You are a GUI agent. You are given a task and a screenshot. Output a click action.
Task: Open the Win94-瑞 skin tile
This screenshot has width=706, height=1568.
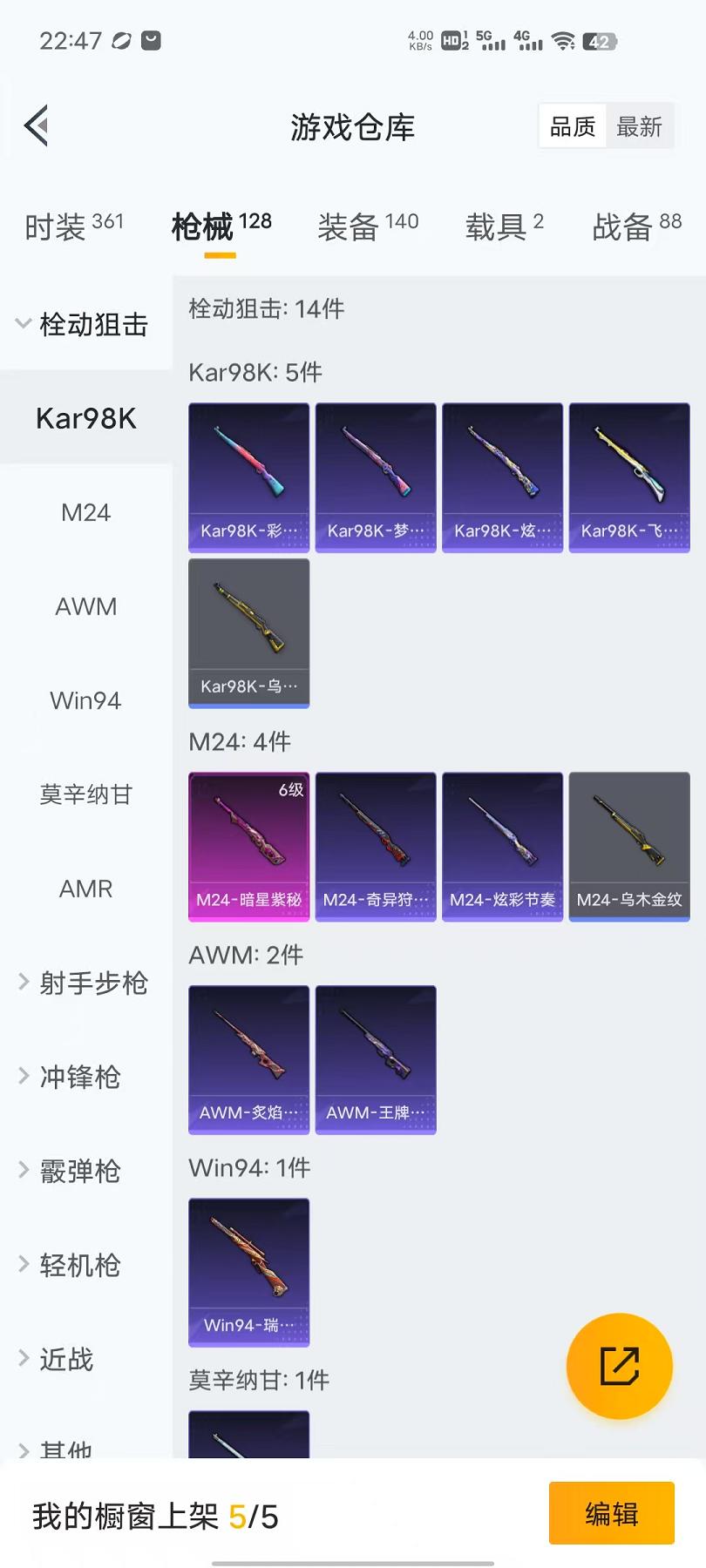tap(249, 1272)
